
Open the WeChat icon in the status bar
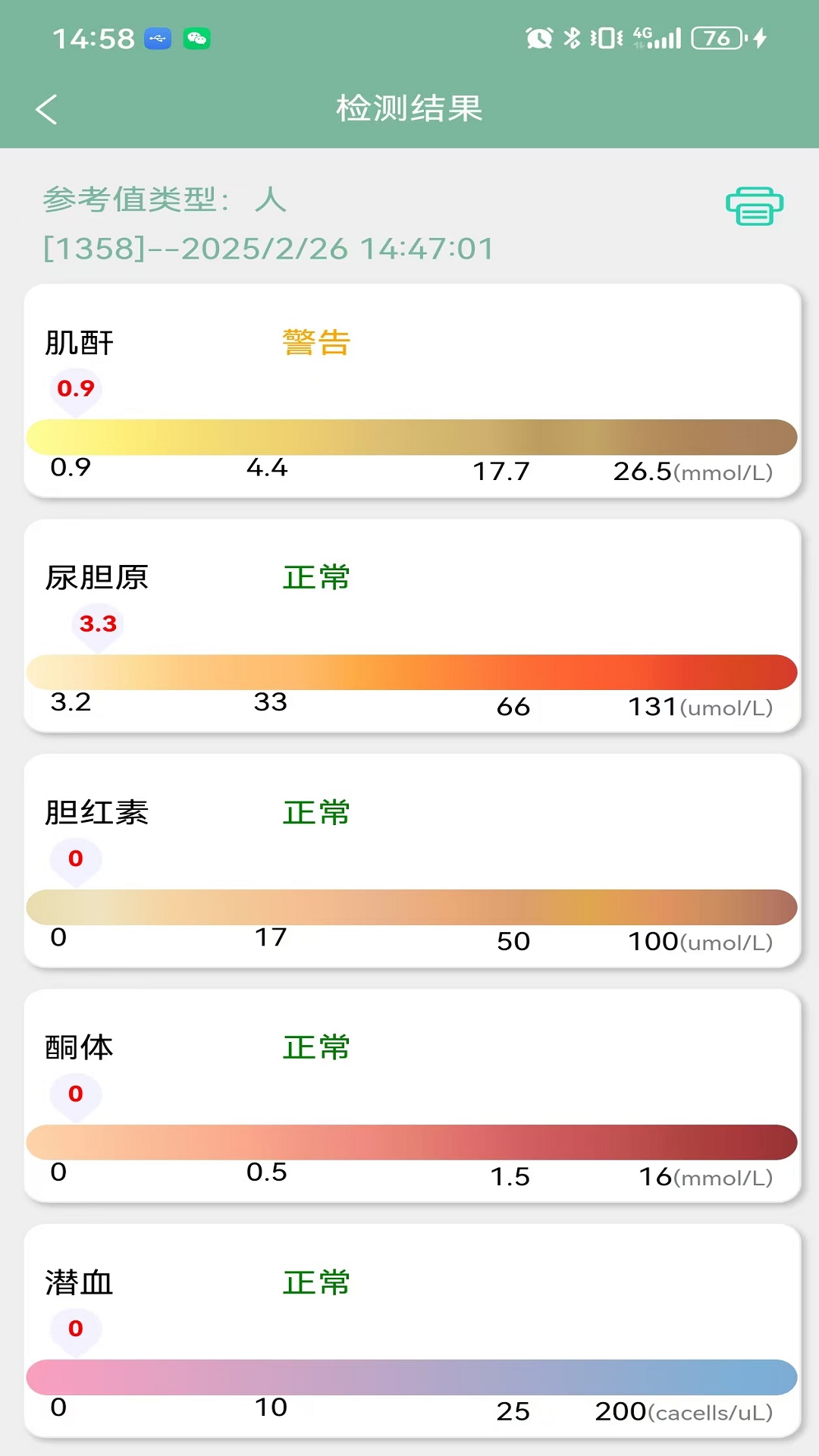tap(196, 37)
